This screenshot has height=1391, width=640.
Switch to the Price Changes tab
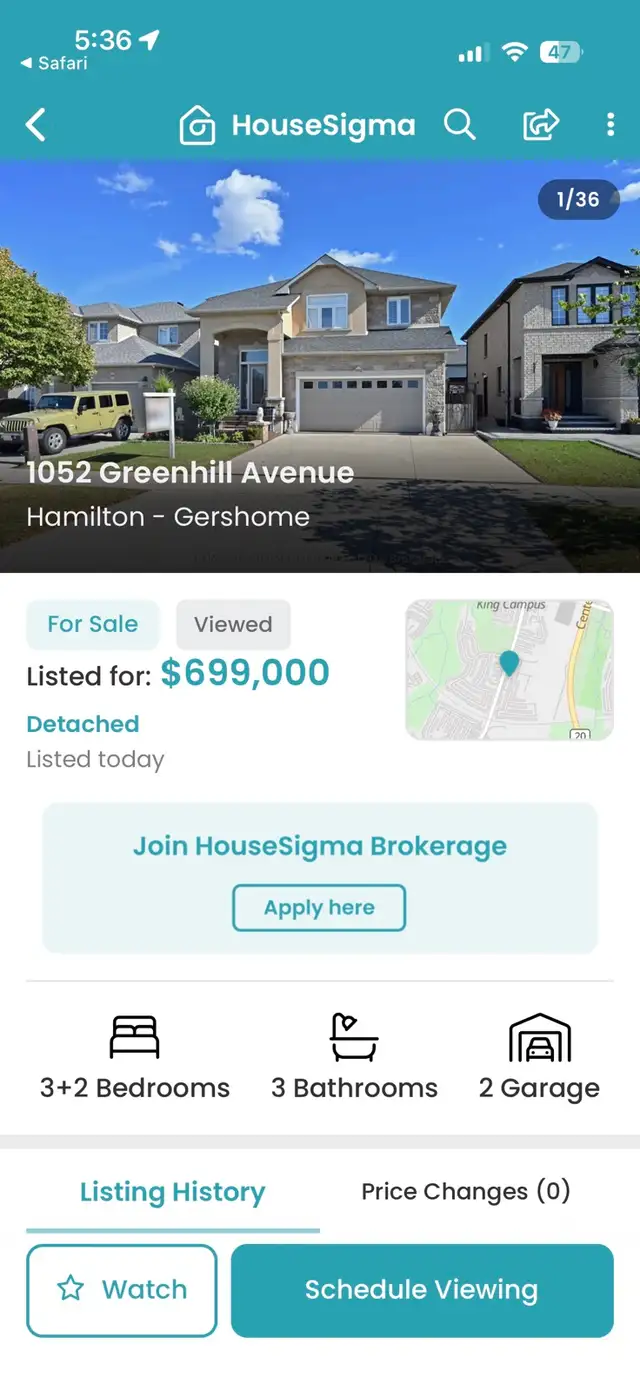click(466, 1192)
